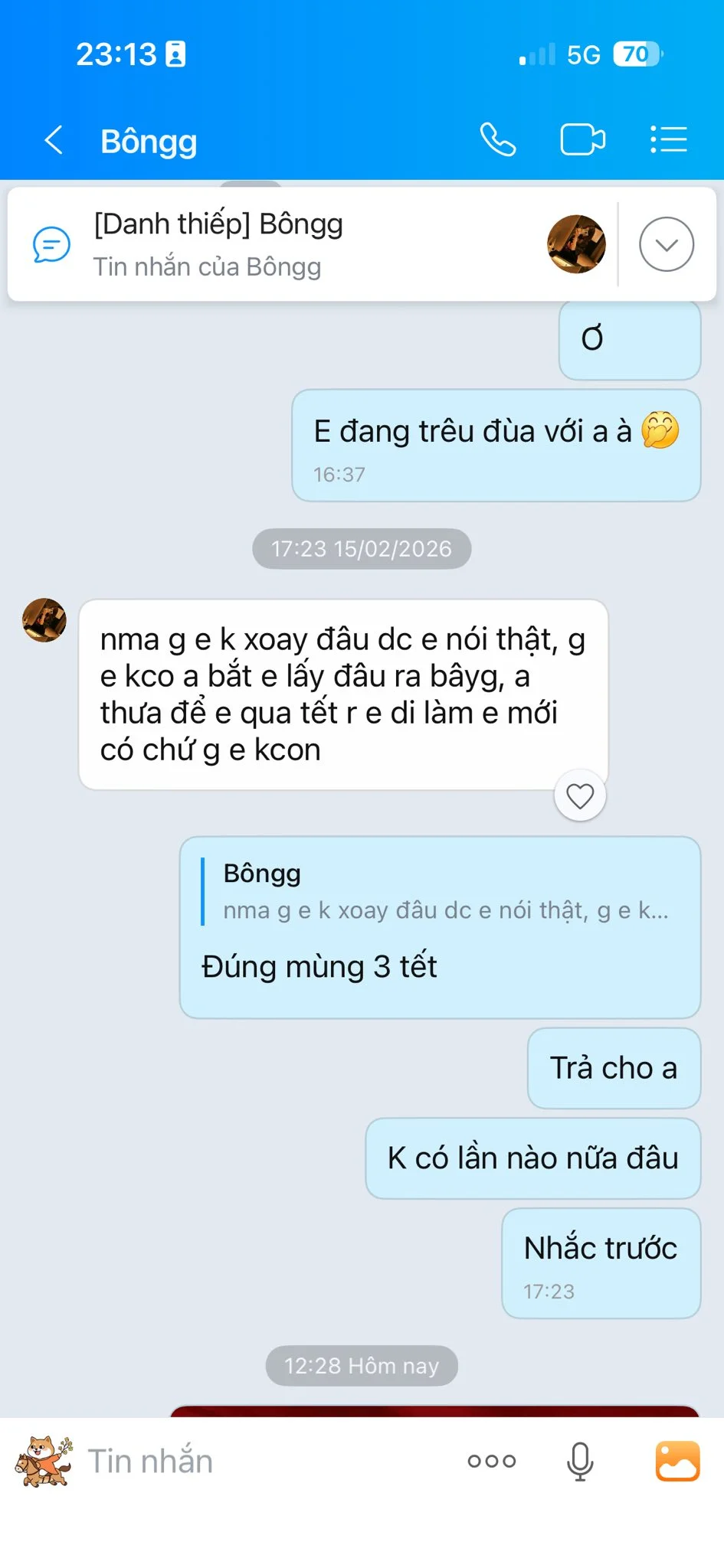This screenshot has width=724, height=1568.
Task: Go back from the Bôngg chat
Action: click(54, 141)
